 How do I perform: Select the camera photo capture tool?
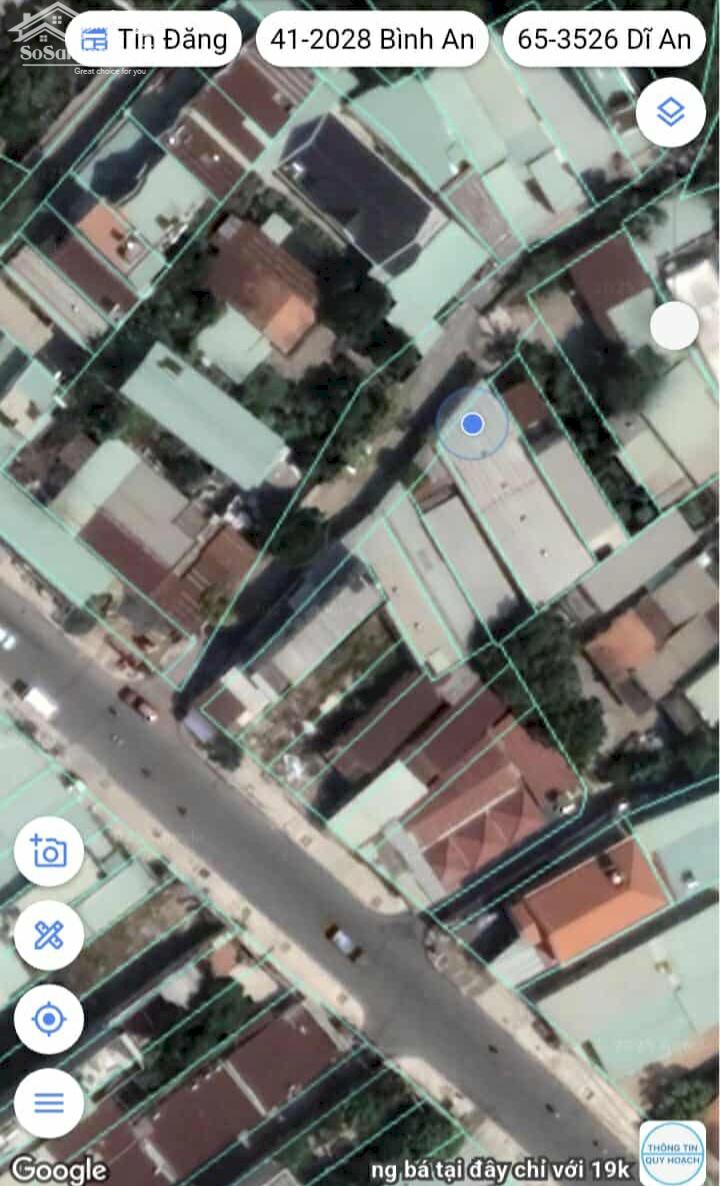pyautogui.click(x=47, y=852)
